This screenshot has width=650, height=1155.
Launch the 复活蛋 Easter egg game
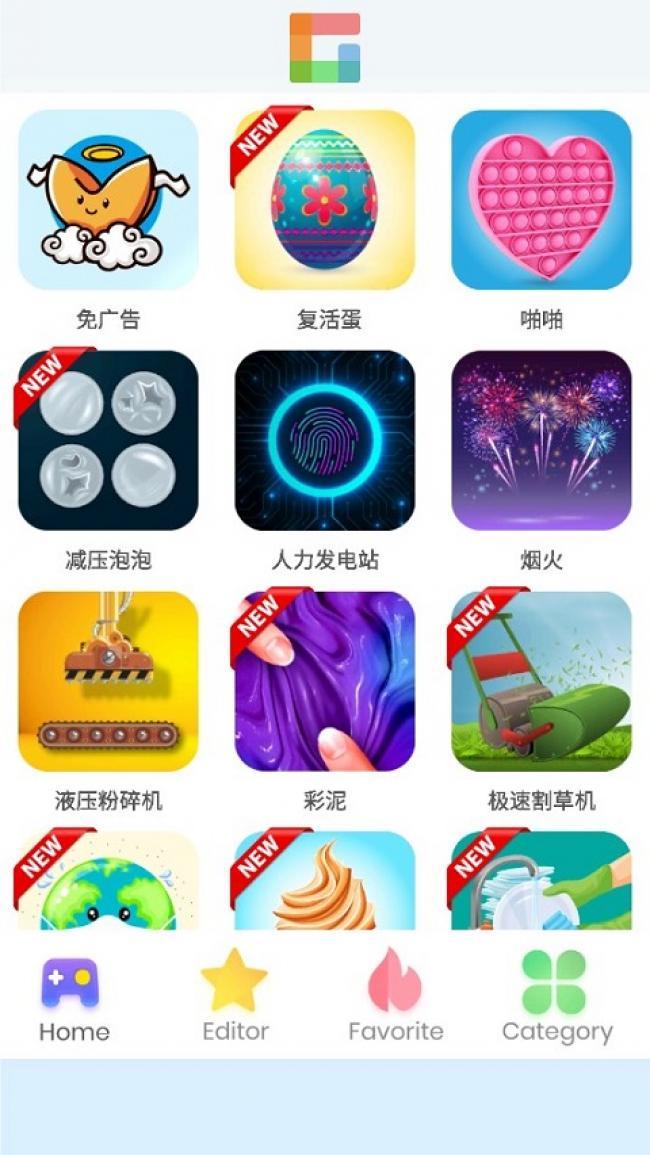coord(325,200)
